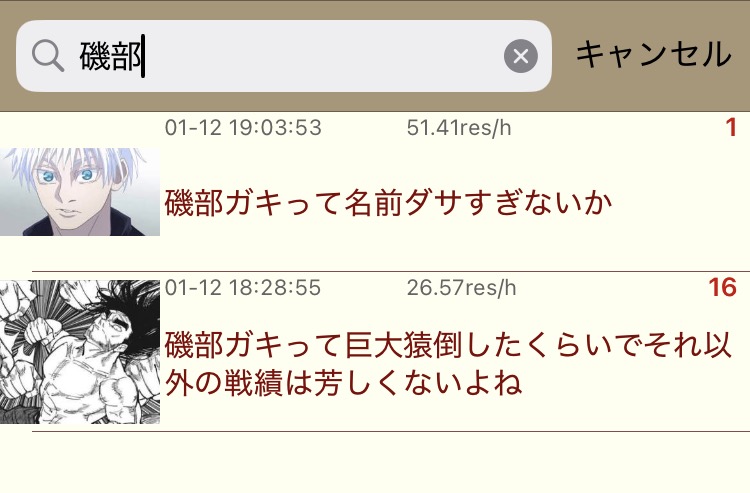Open the thread 磯部ガキって名前ダサすぎないか
The height and width of the screenshot is (493, 750).
point(375,192)
